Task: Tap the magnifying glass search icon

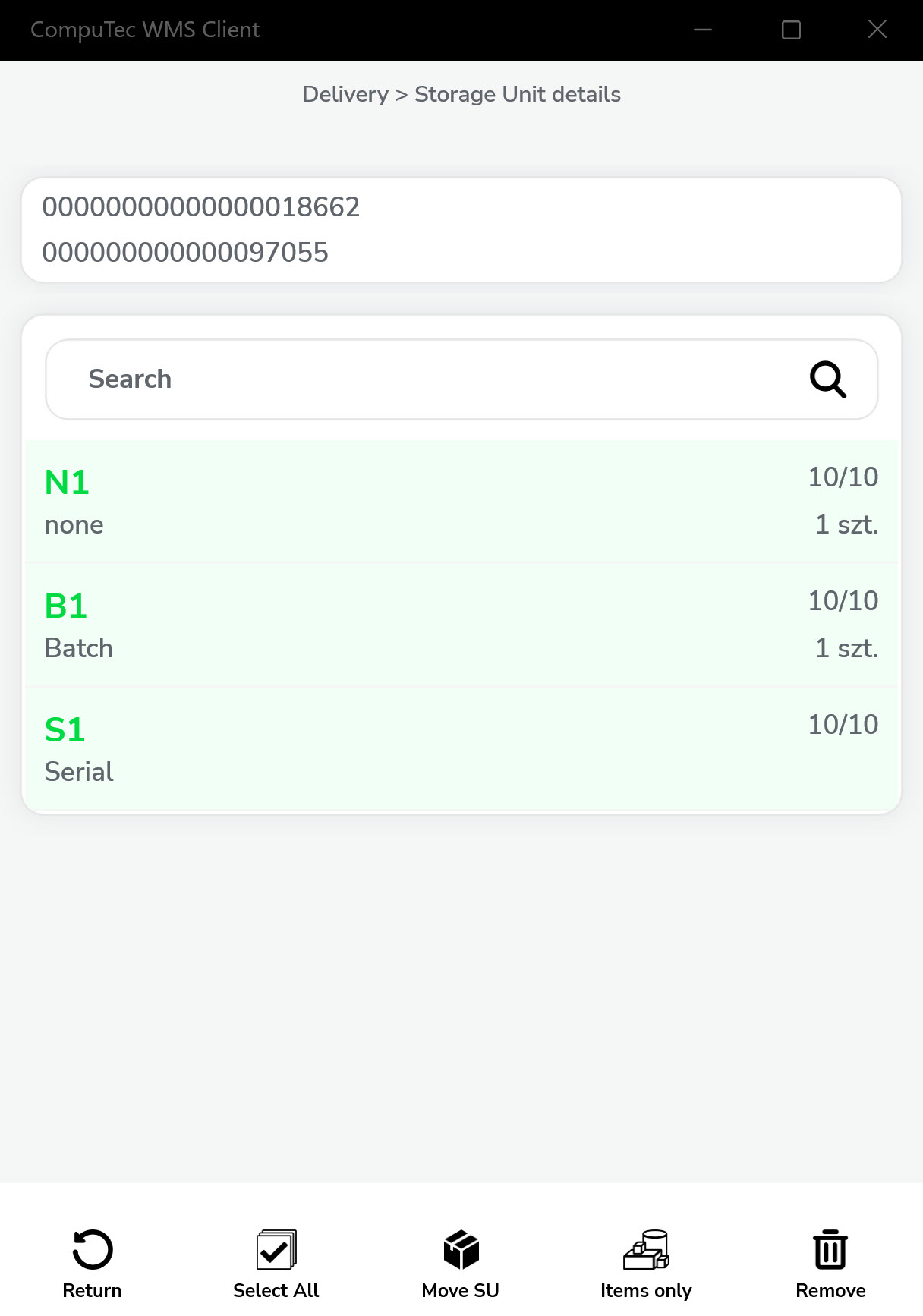Action: click(x=827, y=379)
